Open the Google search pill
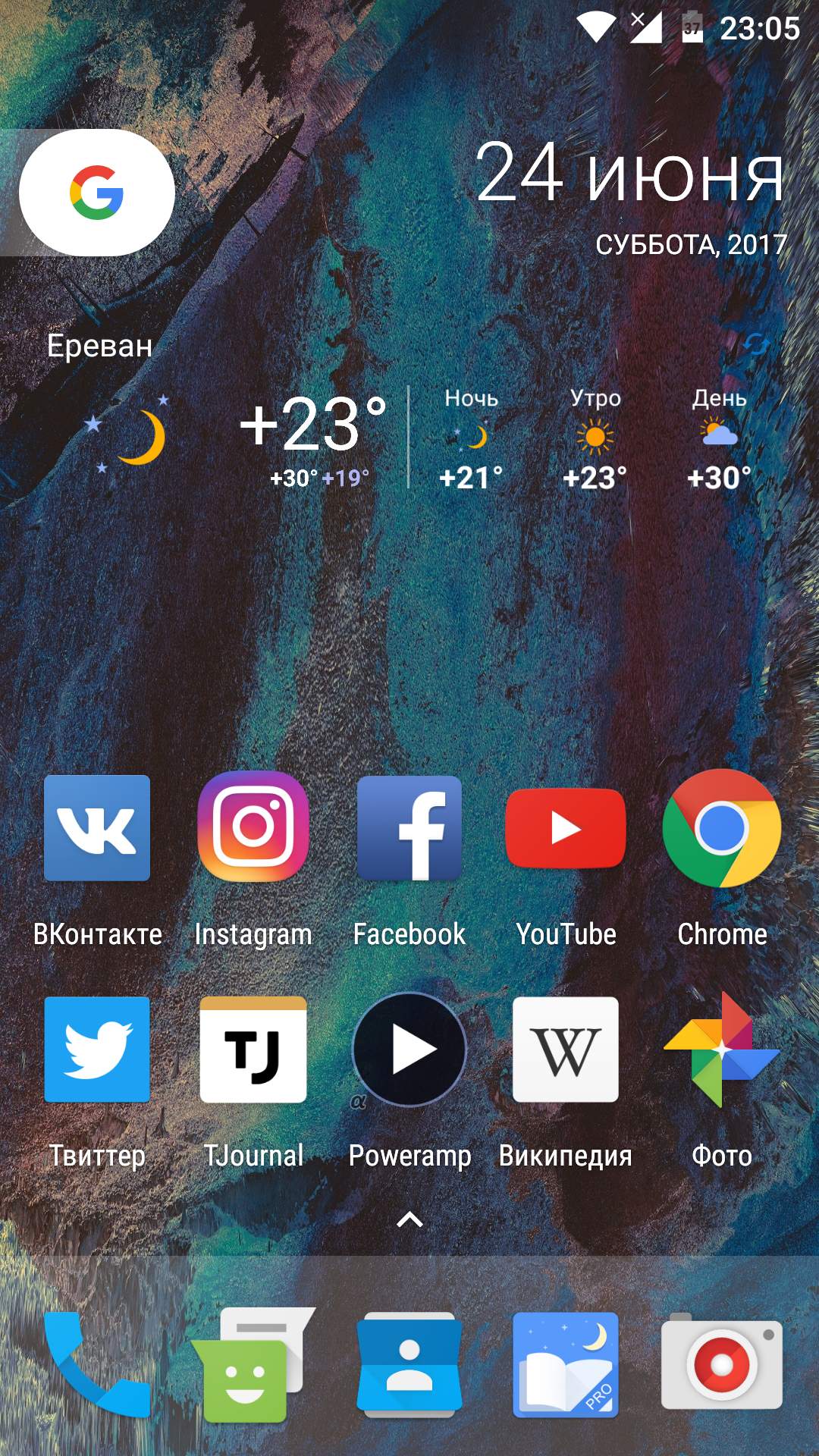819x1456 pixels. click(x=97, y=193)
